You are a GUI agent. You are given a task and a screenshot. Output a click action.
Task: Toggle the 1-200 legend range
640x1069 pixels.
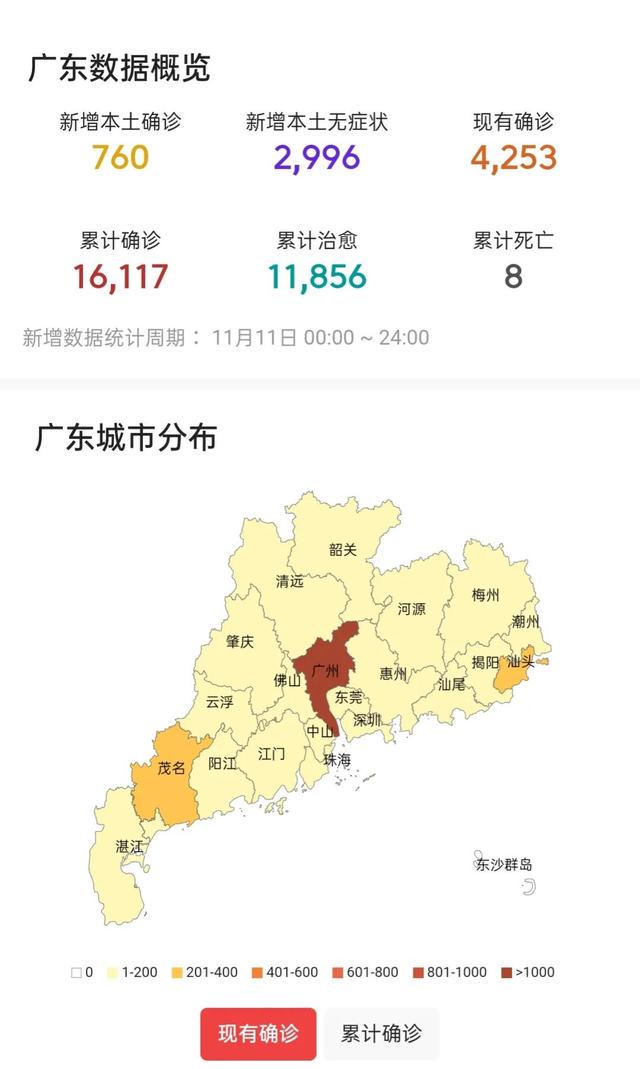130,972
